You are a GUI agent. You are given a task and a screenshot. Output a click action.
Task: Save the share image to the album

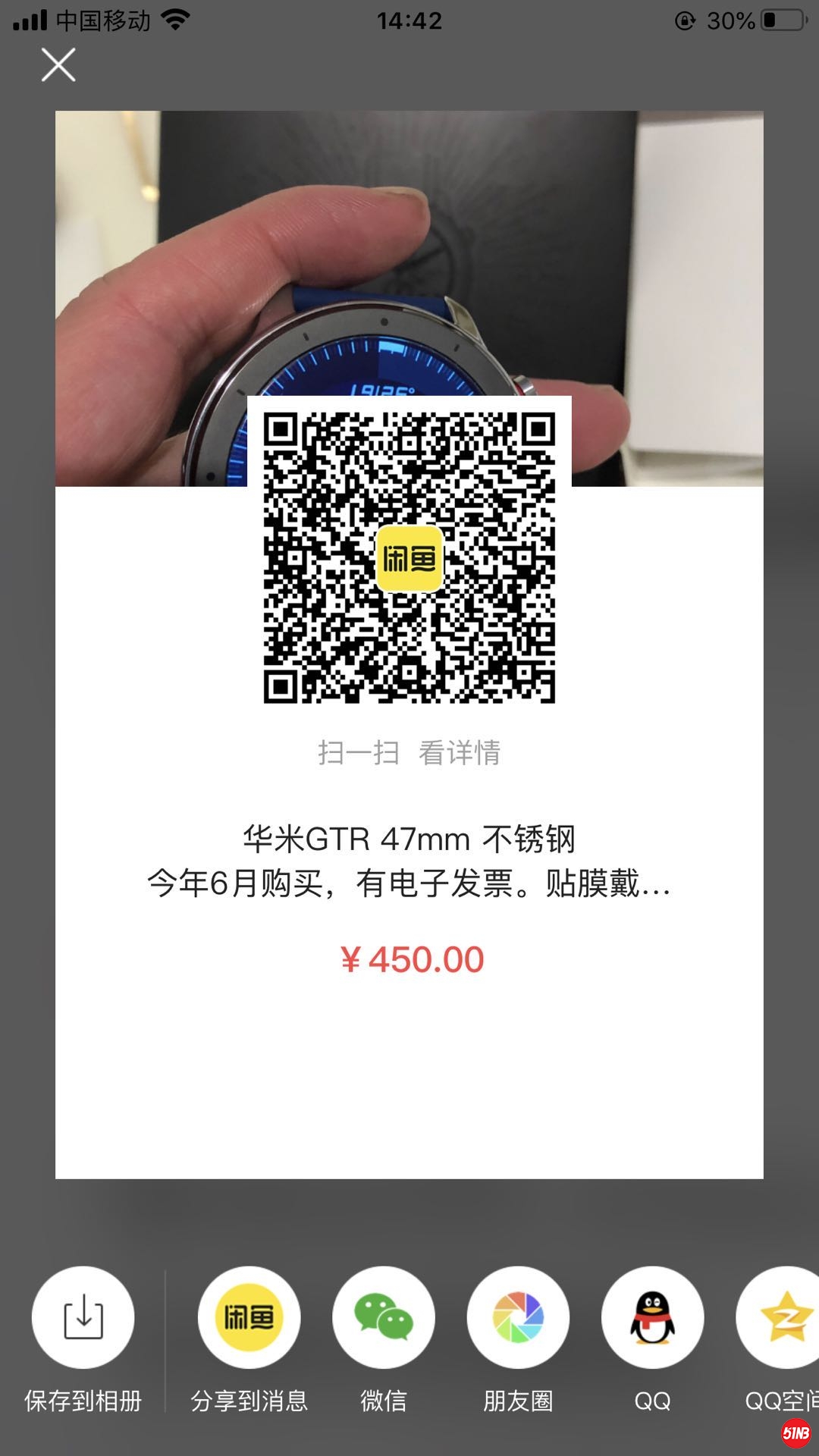pyautogui.click(x=83, y=1318)
